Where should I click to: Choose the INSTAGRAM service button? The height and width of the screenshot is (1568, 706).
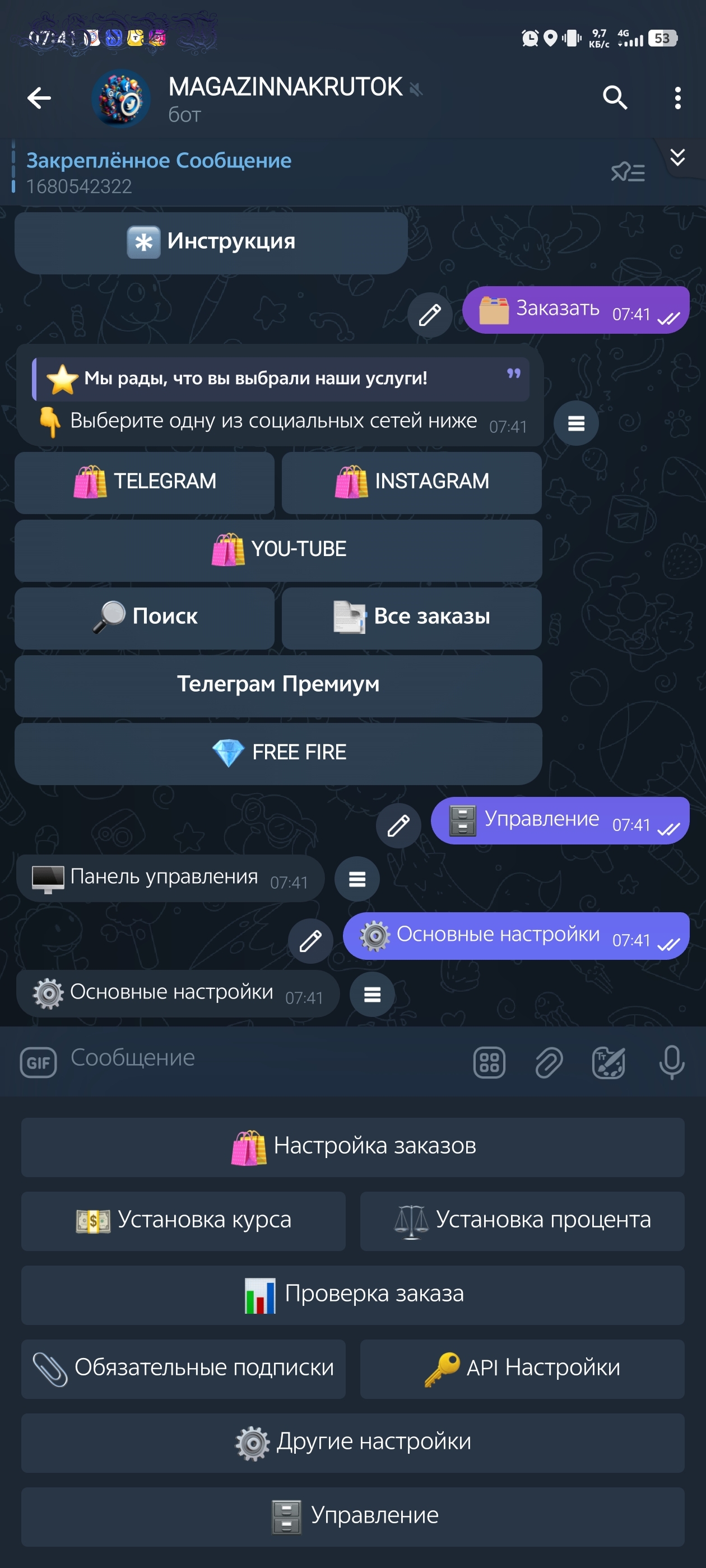pos(412,482)
